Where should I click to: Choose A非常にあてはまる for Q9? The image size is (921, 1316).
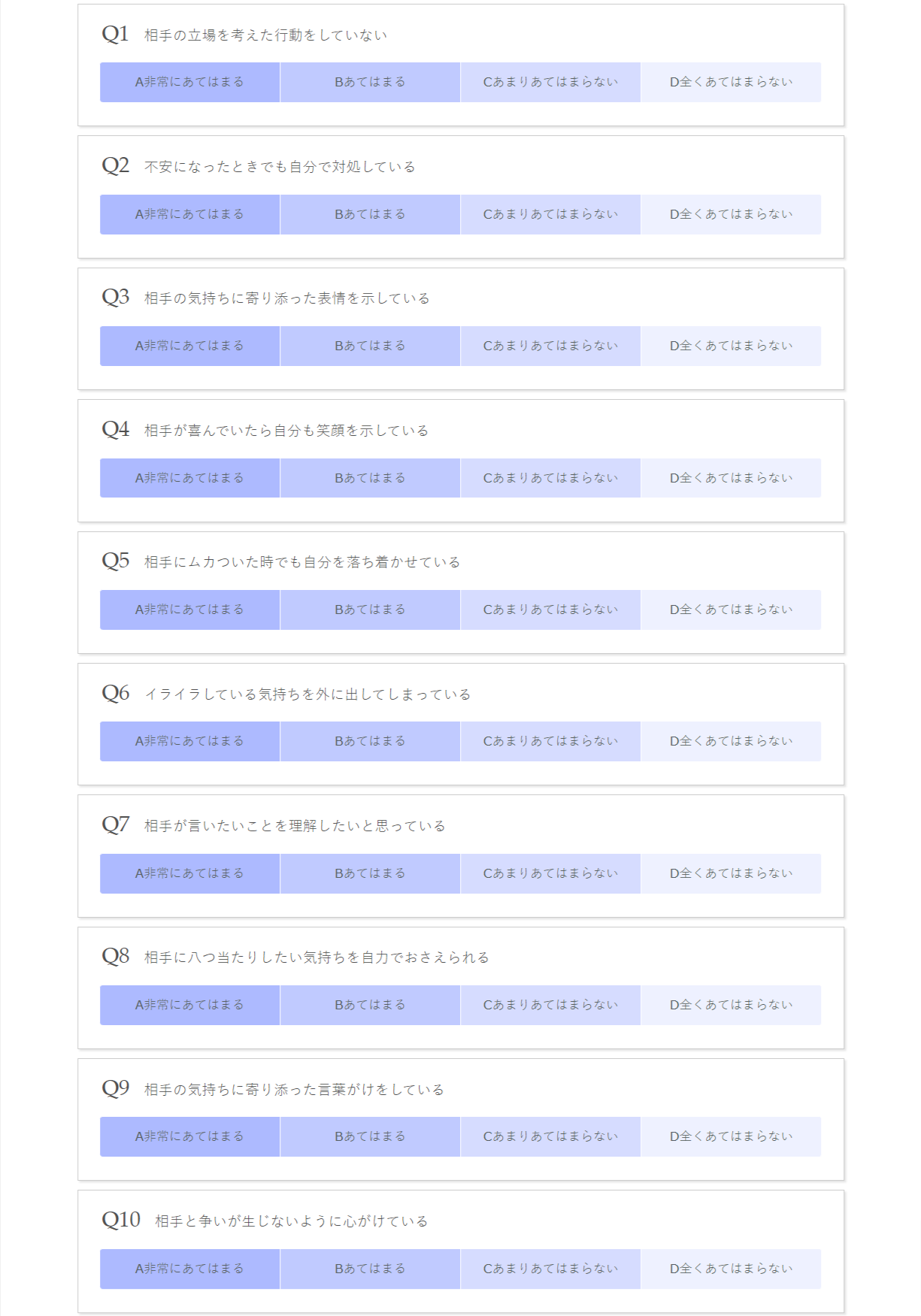point(189,1136)
